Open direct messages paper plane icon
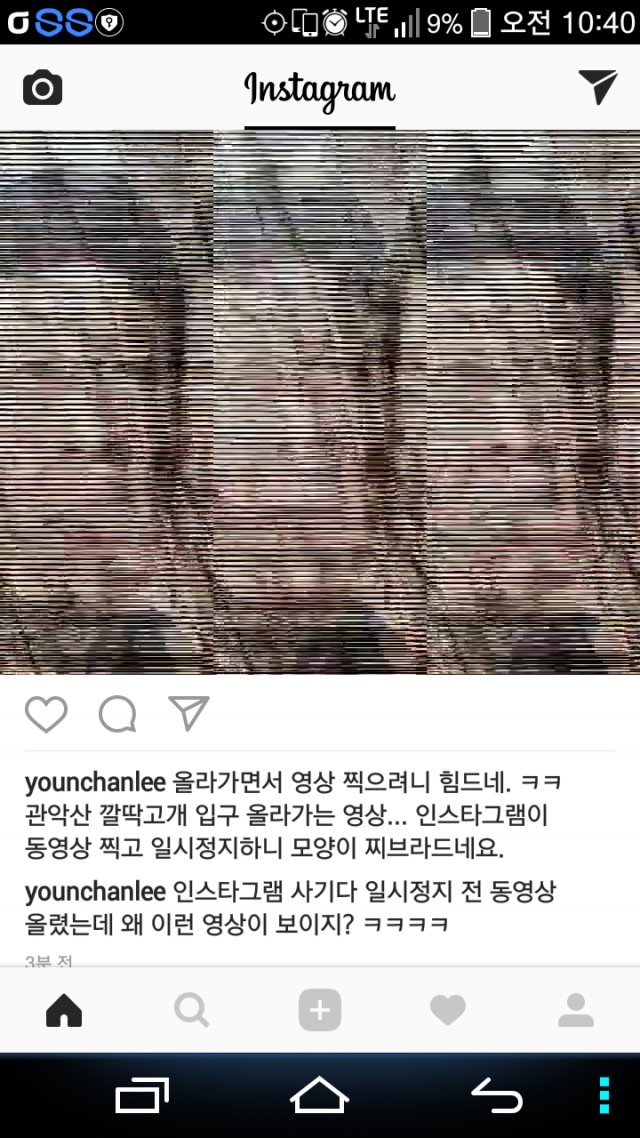 [x=597, y=87]
